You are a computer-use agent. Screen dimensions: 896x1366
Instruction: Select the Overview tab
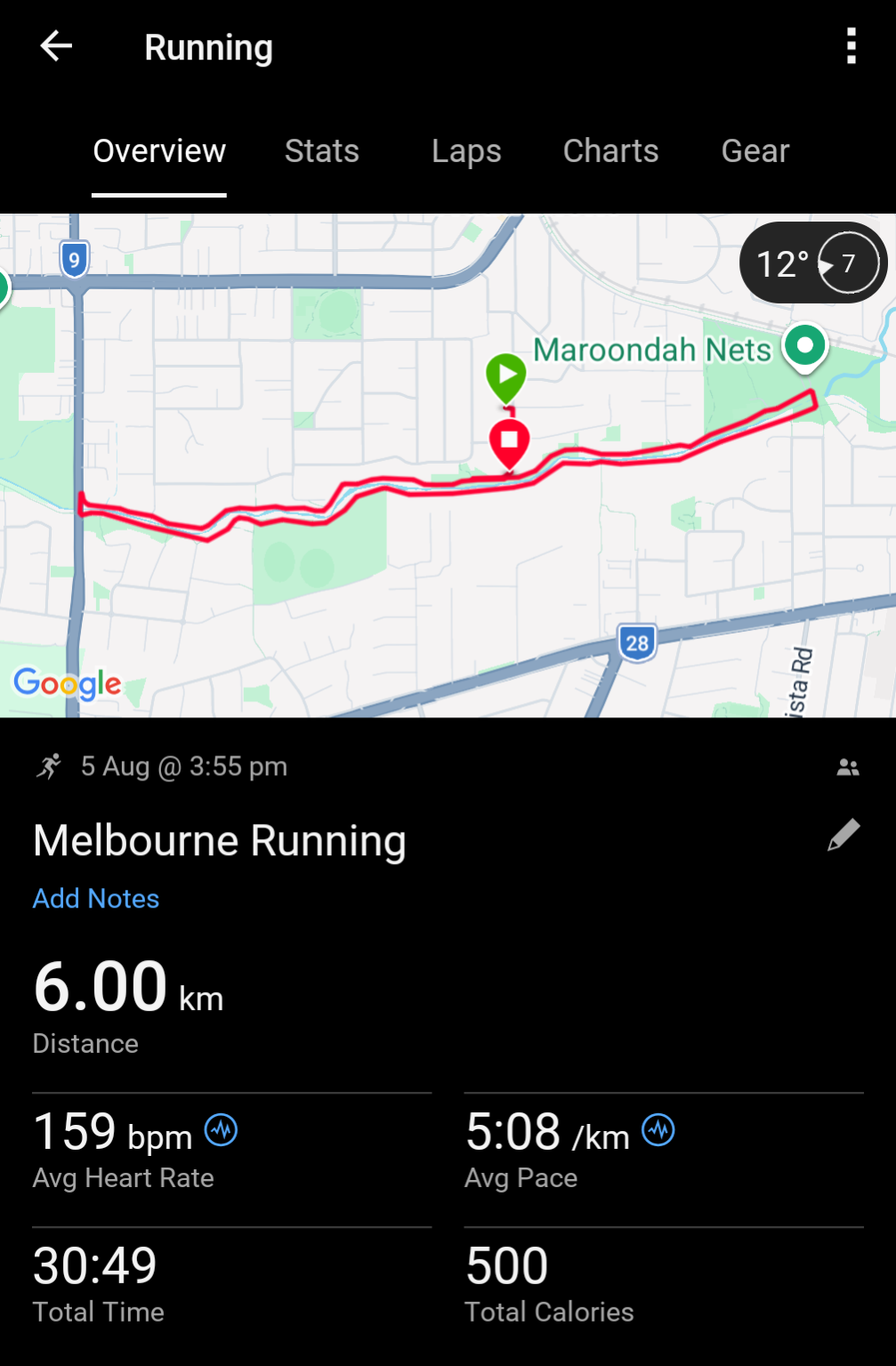pos(159,151)
